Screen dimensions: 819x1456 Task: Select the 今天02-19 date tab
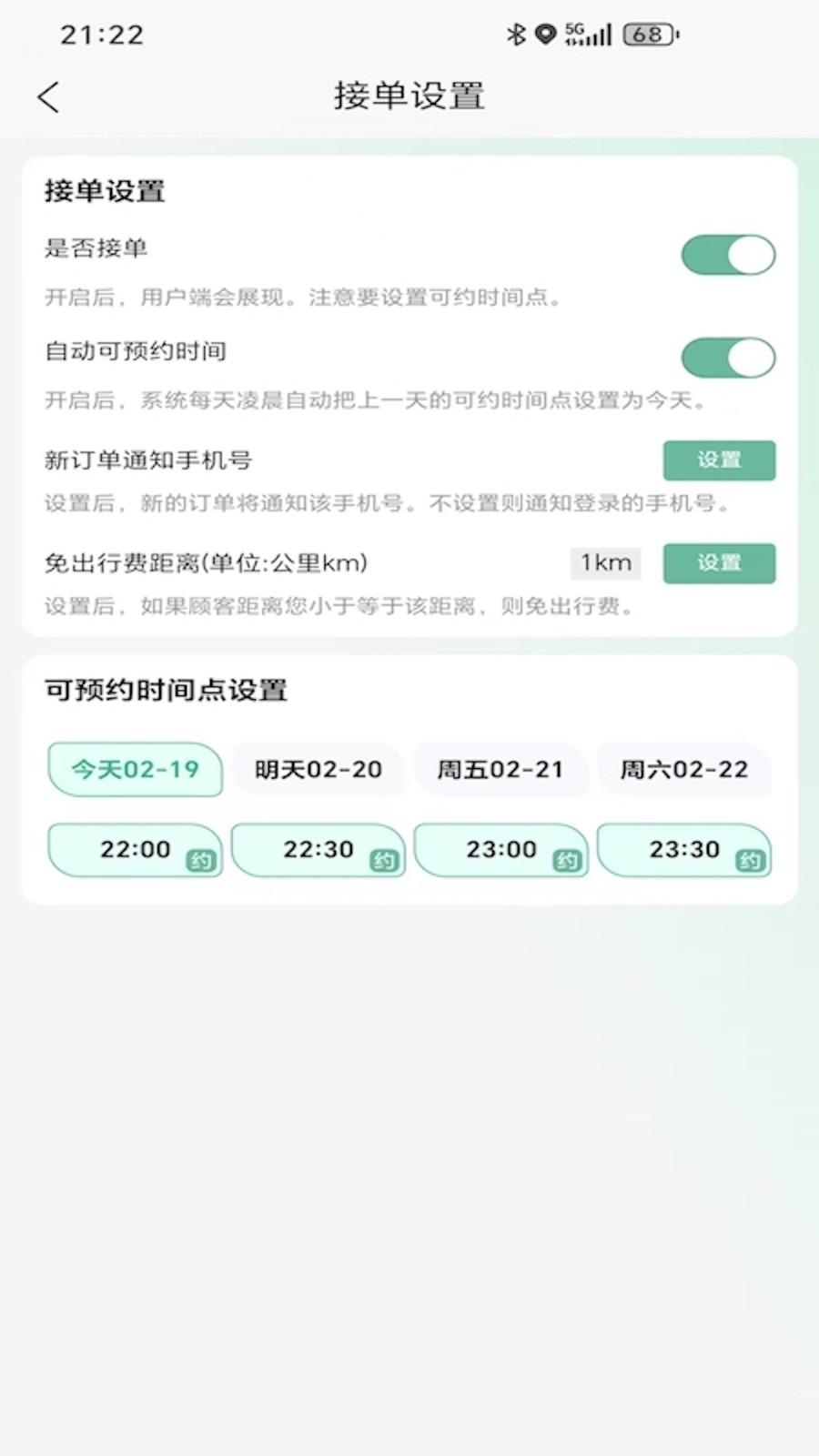point(134,769)
